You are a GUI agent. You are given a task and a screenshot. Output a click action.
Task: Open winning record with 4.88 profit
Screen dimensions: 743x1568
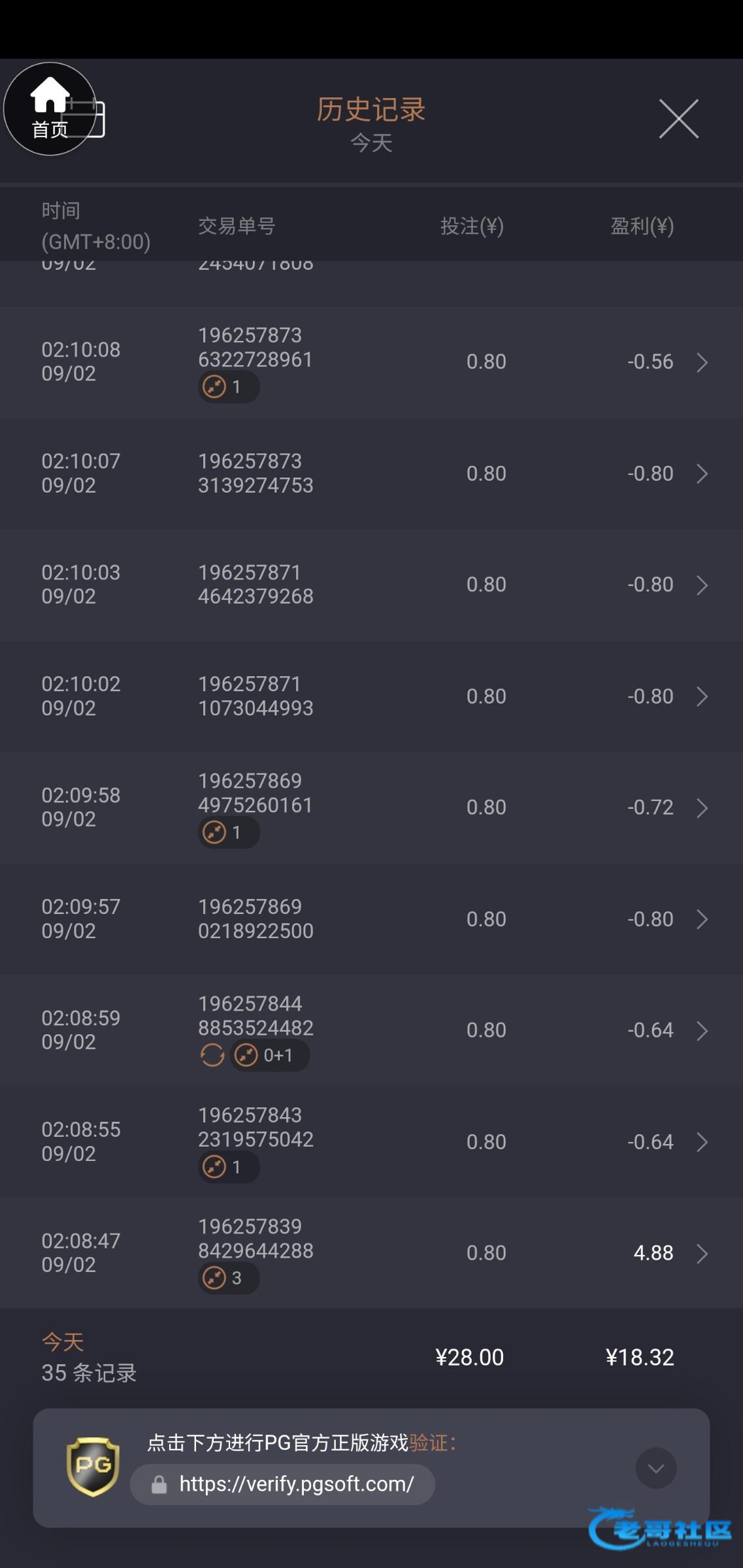coord(371,1253)
